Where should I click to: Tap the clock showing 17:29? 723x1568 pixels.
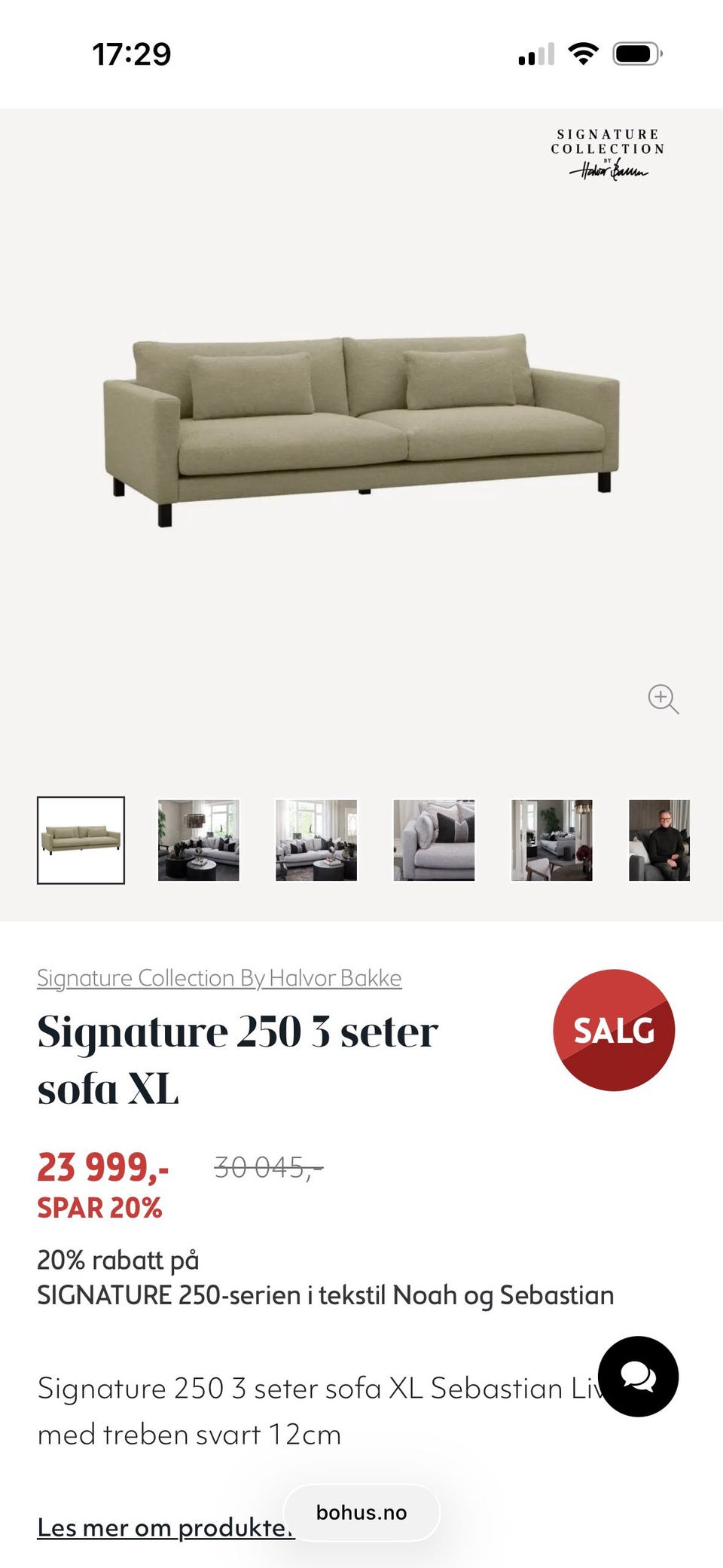pos(133,53)
